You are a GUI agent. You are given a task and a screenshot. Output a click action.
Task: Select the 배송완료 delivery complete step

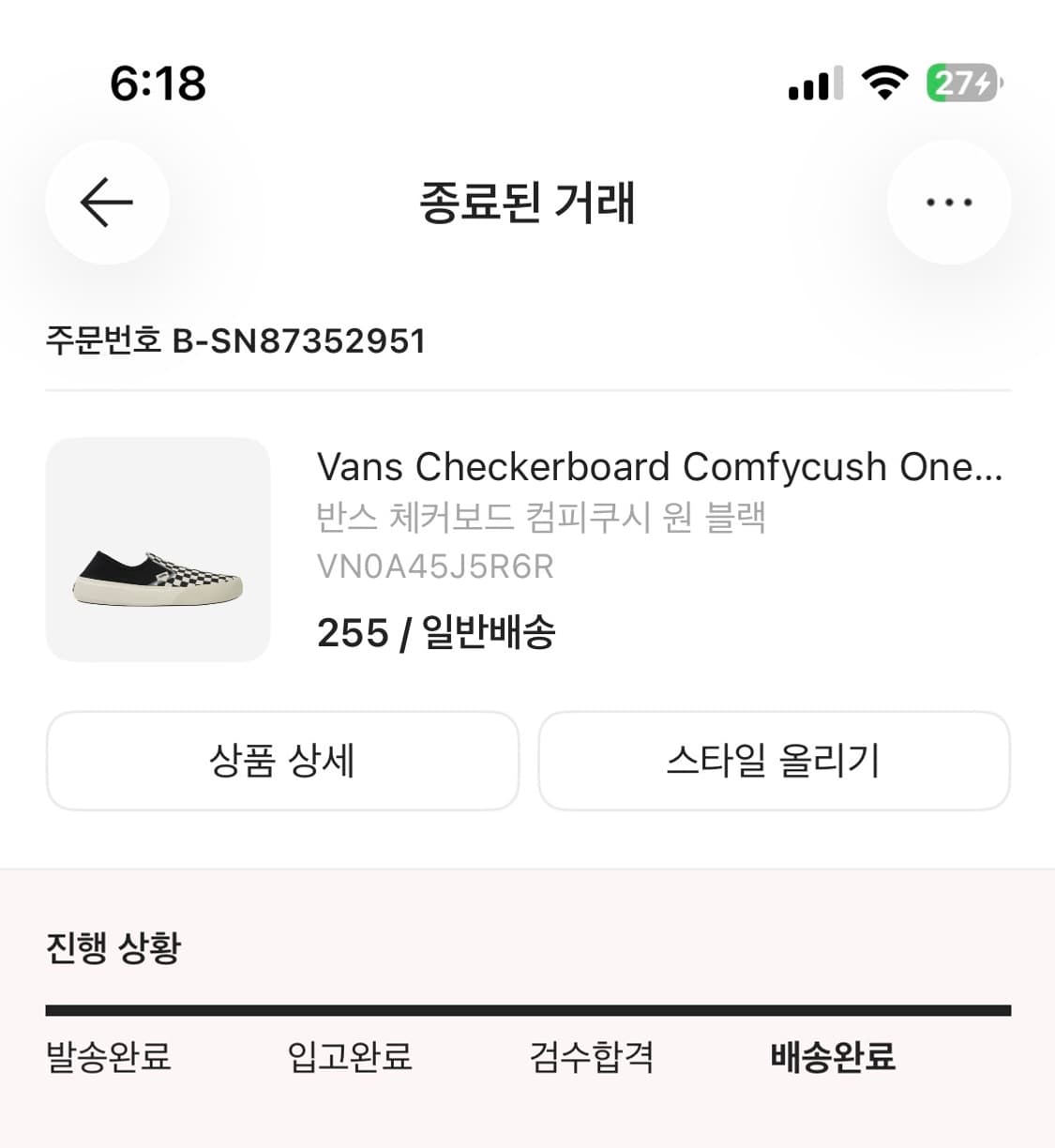tap(831, 1059)
